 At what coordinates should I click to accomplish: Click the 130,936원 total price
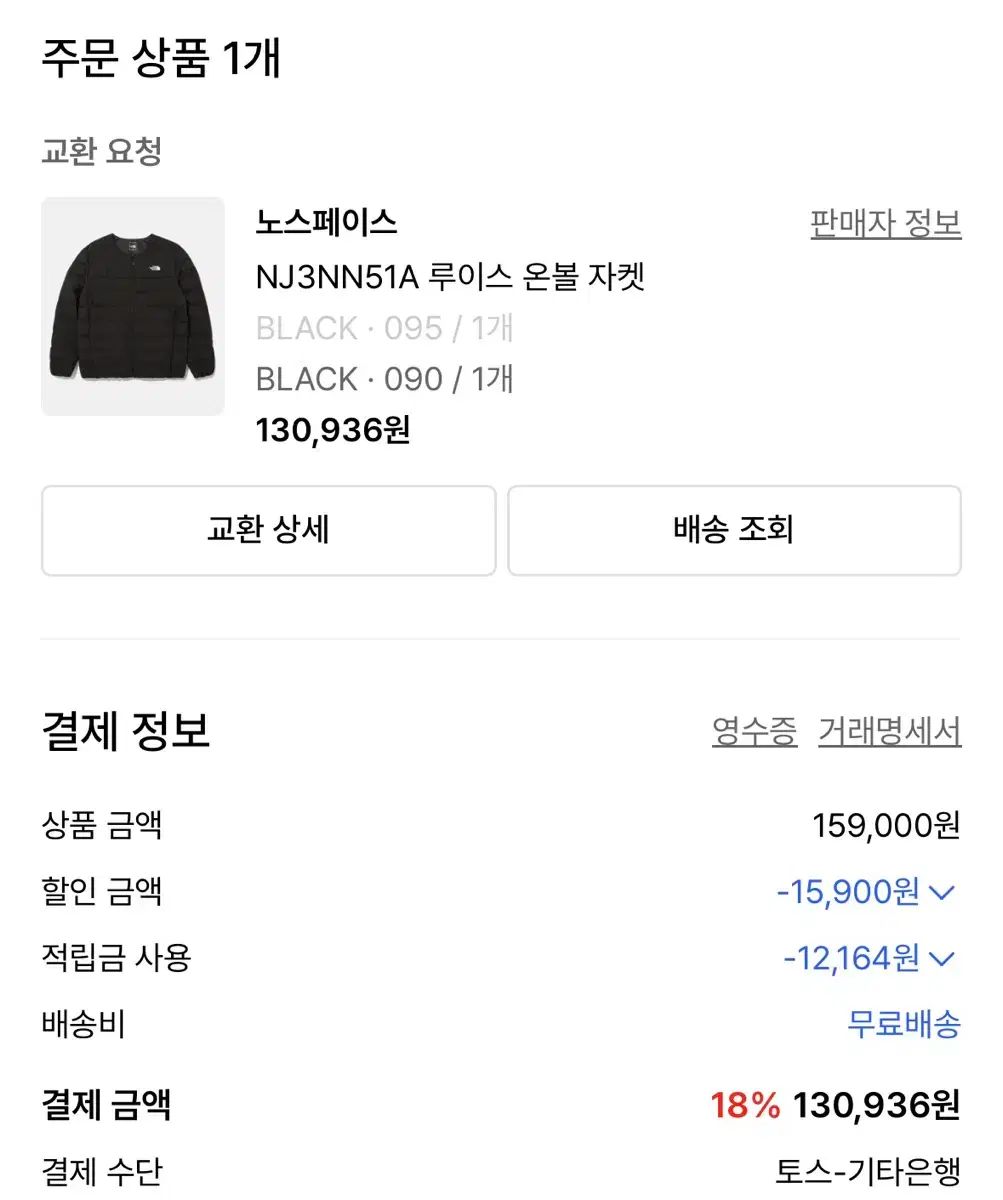335,432
